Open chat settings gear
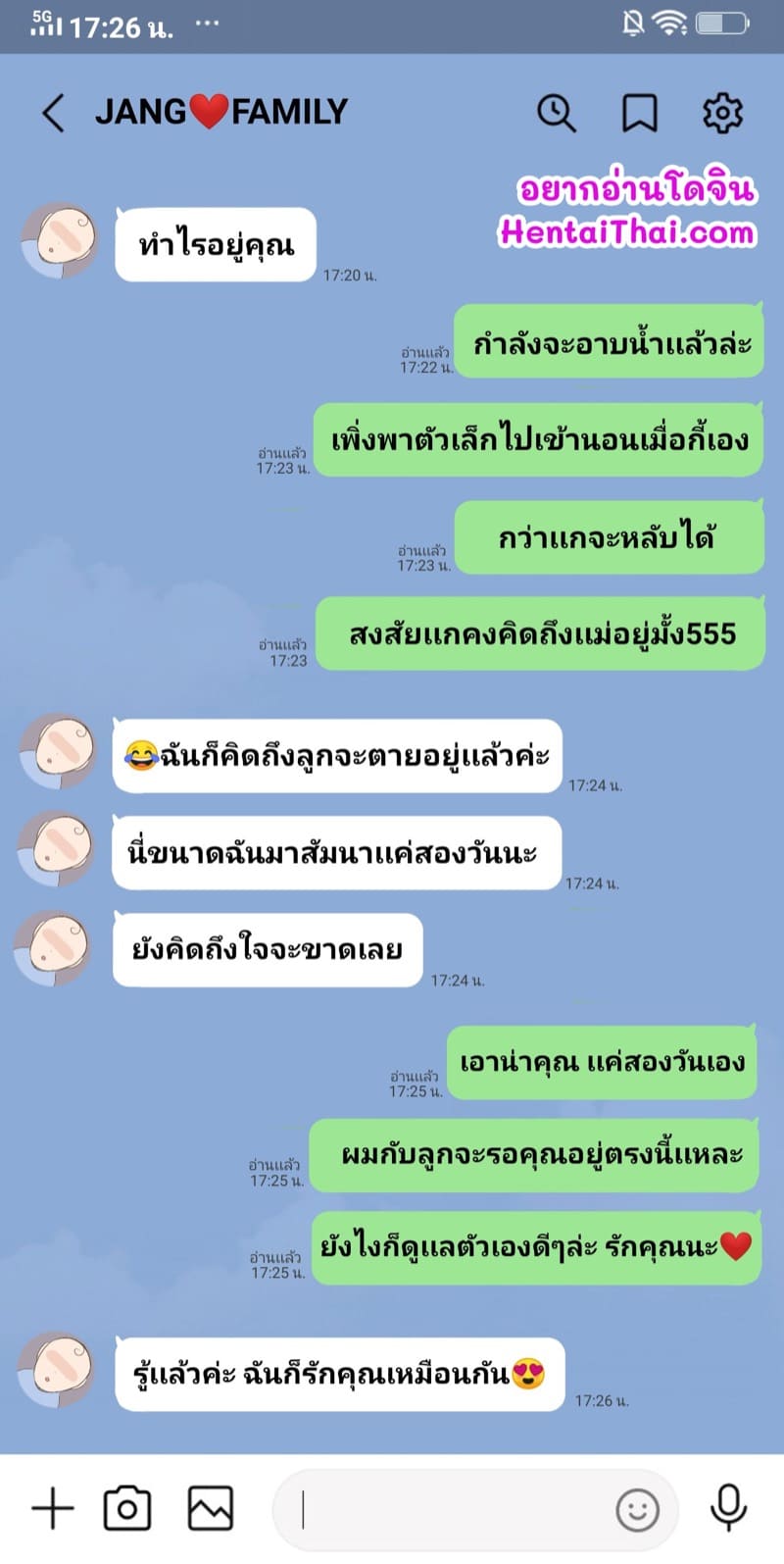 click(x=723, y=113)
